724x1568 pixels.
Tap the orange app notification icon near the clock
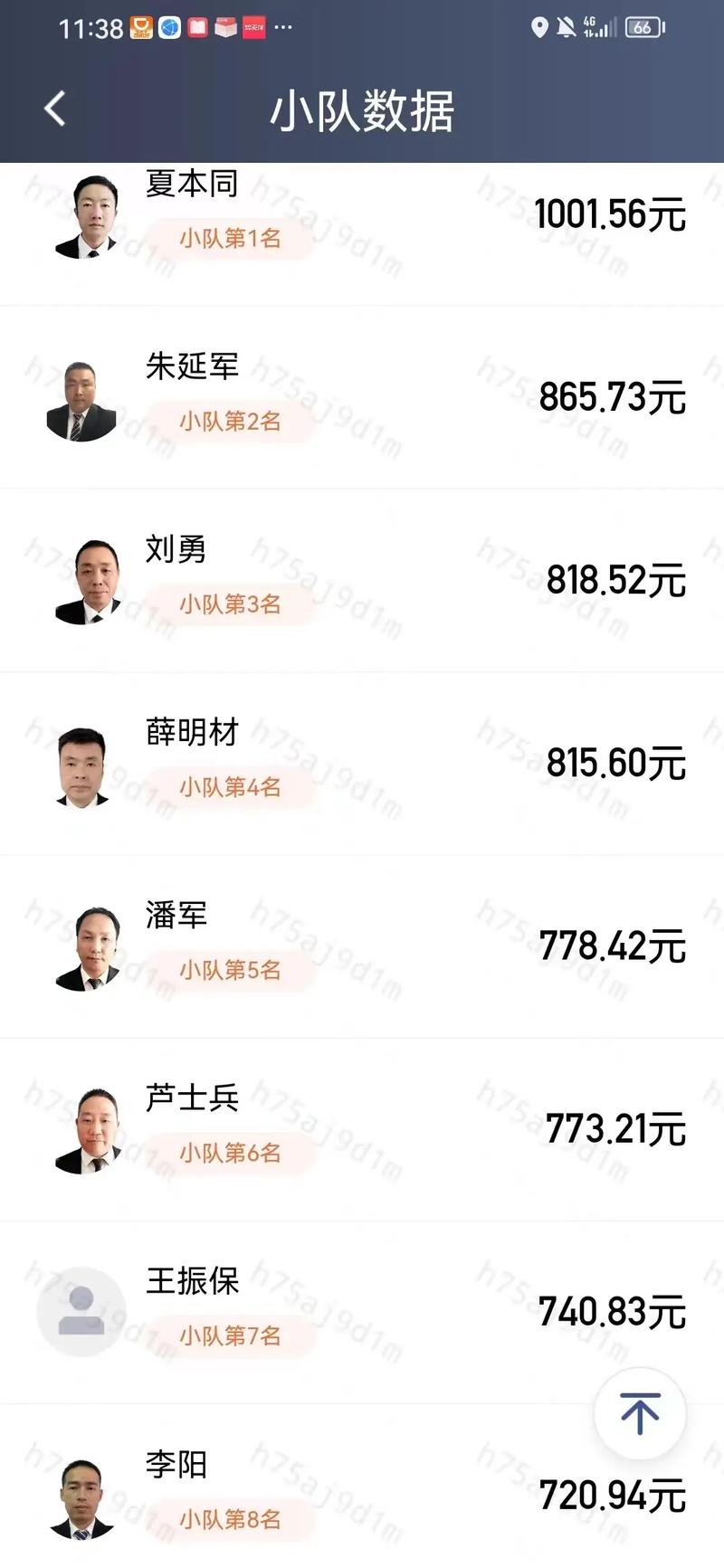[x=140, y=27]
